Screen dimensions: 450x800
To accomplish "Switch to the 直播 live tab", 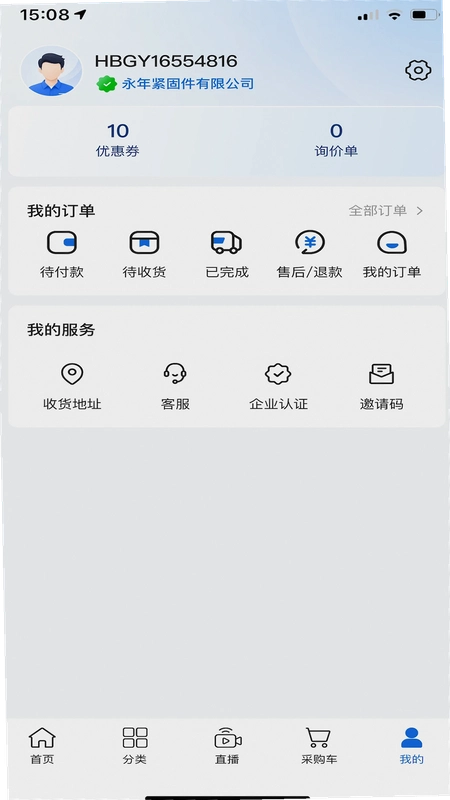I will [x=227, y=746].
